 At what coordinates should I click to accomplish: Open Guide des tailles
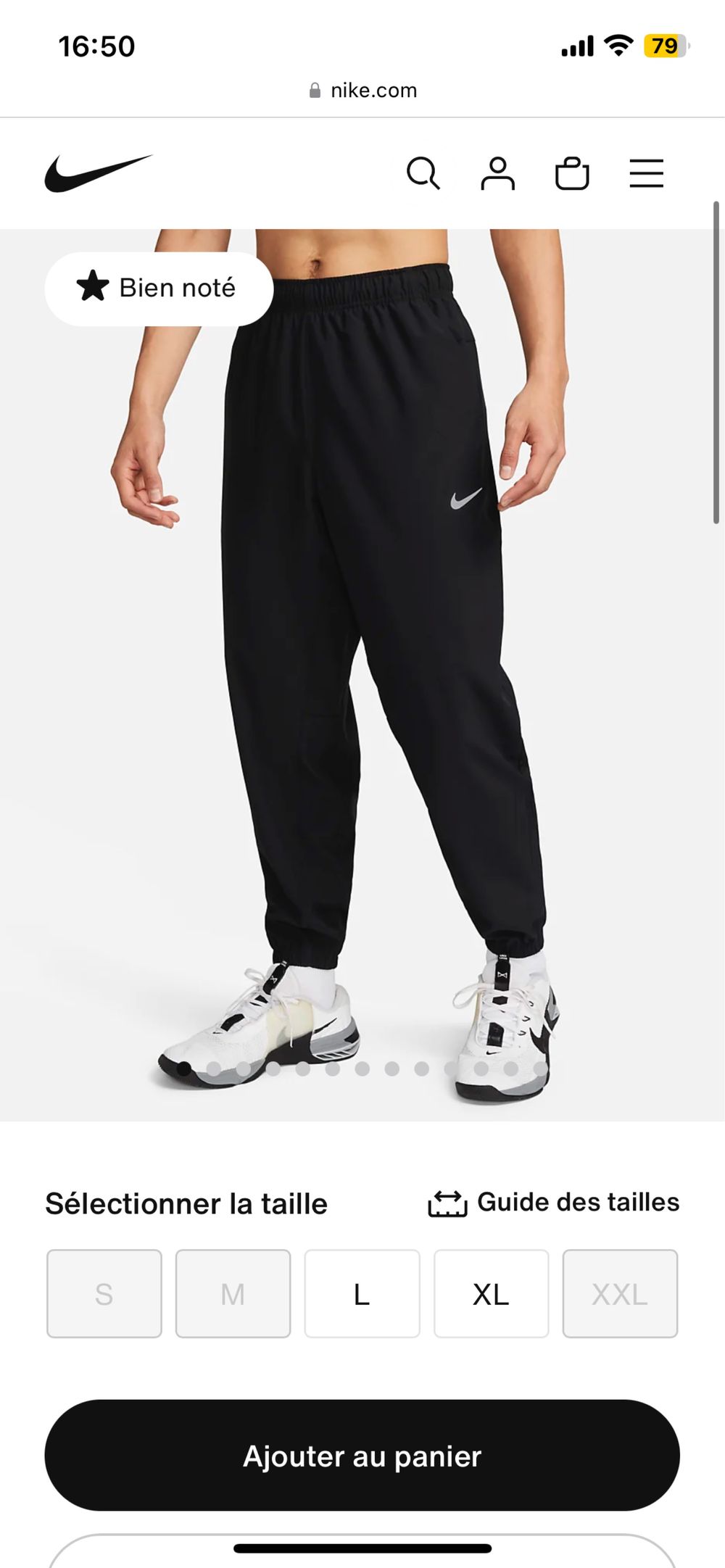554,1203
